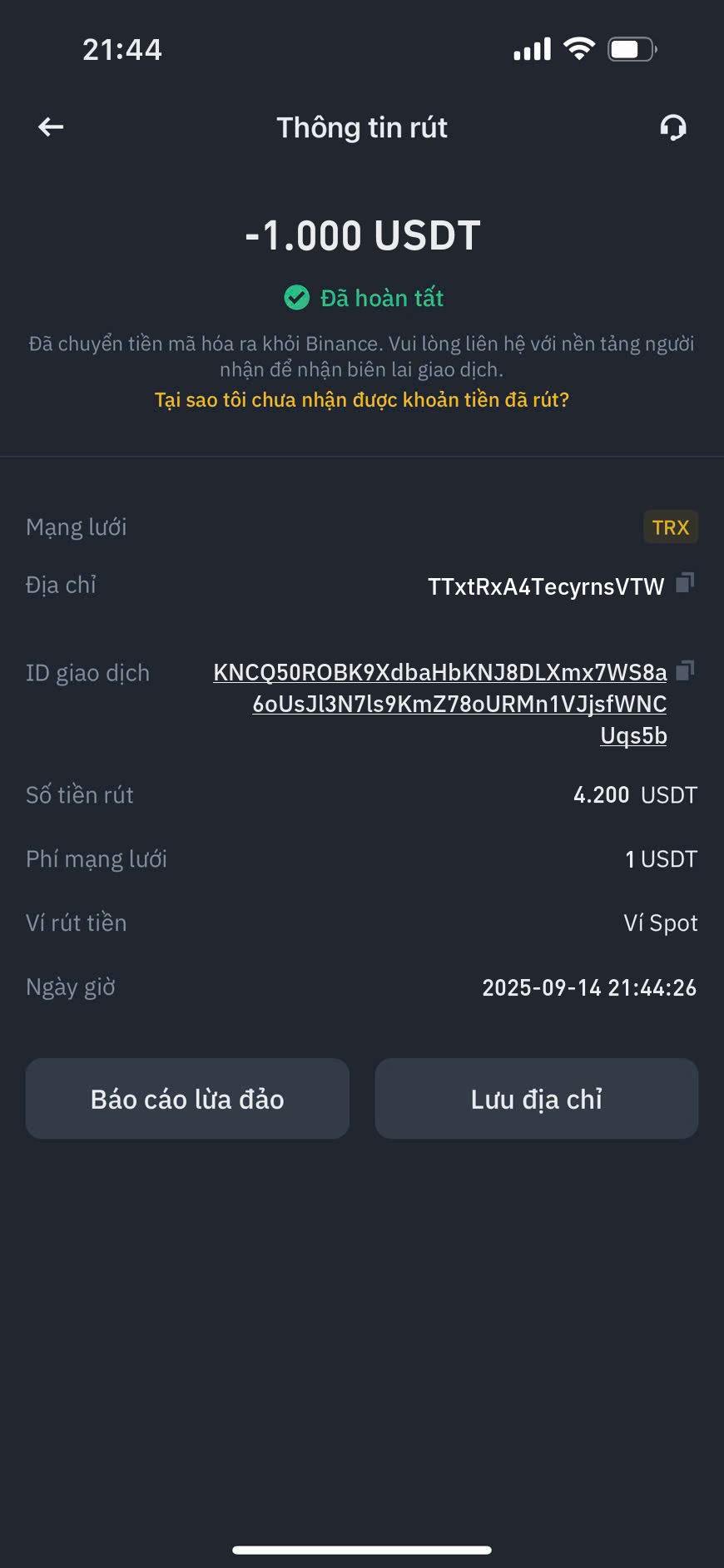This screenshot has width=724, height=1568.
Task: Open 'Tại sao tôi chưa nhận được khoản tiền đã rút?' link
Action: tap(362, 400)
